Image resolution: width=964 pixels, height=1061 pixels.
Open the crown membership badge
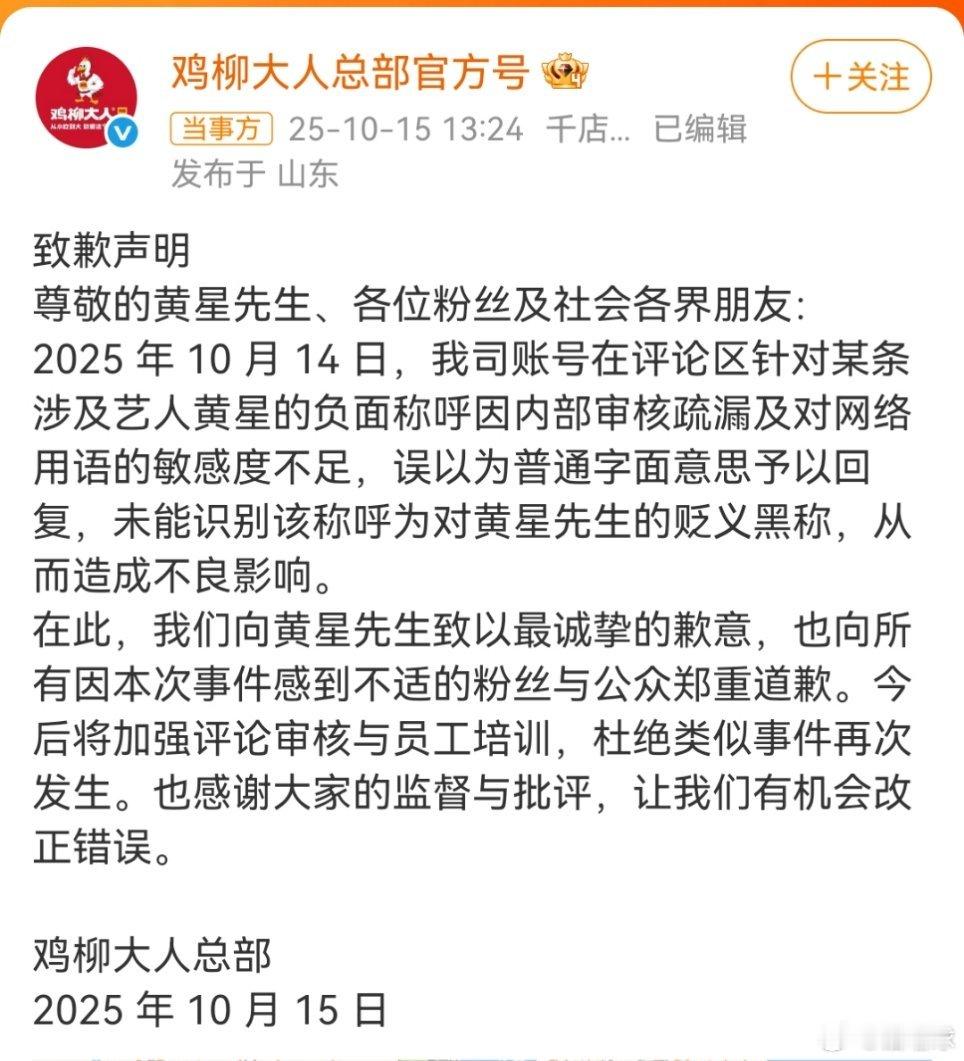coord(565,73)
